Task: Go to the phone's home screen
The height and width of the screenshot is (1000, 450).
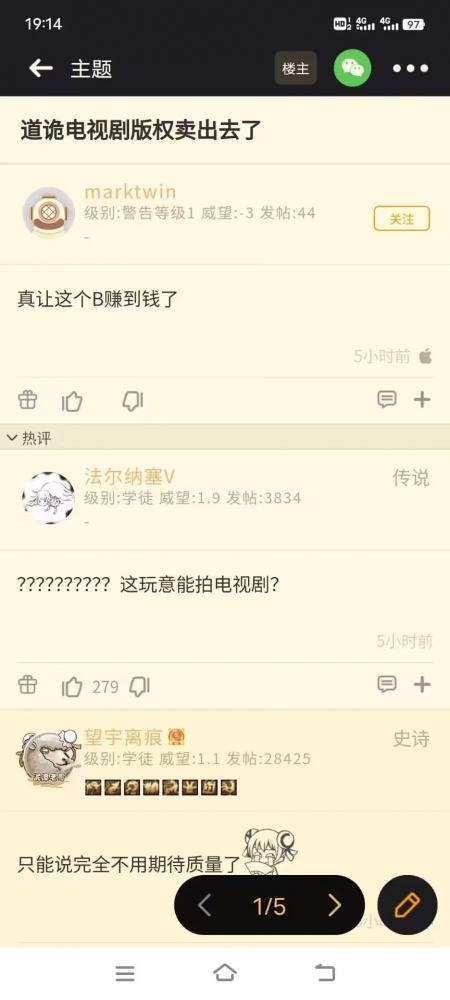Action: tap(225, 973)
